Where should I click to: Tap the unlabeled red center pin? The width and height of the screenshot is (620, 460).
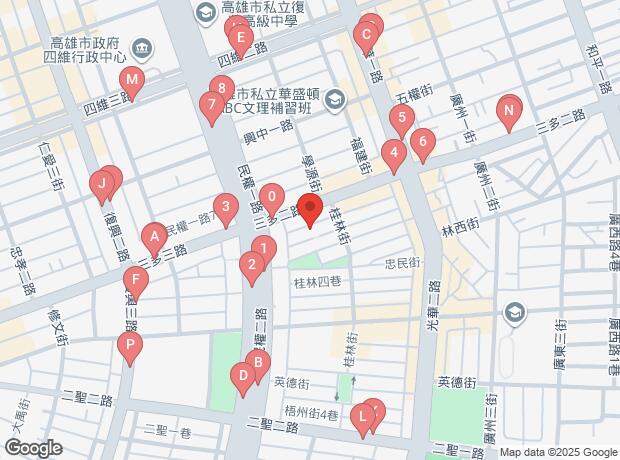click(x=310, y=211)
